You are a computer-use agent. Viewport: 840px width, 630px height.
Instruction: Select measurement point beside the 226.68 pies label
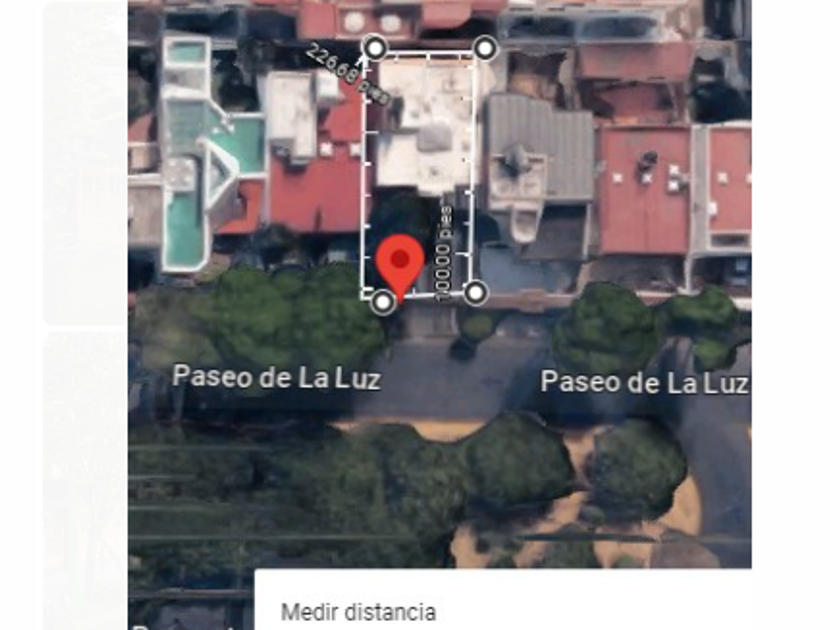(375, 48)
